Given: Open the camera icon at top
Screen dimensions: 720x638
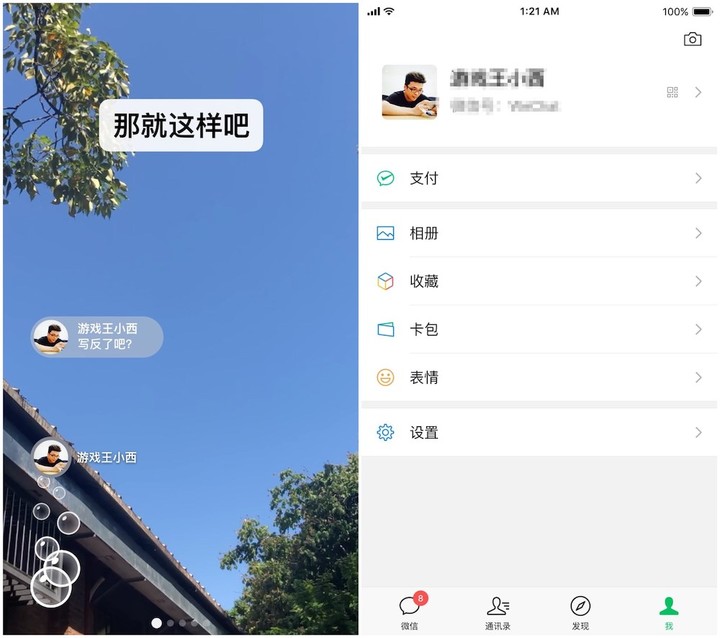Looking at the screenshot, I should [692, 39].
